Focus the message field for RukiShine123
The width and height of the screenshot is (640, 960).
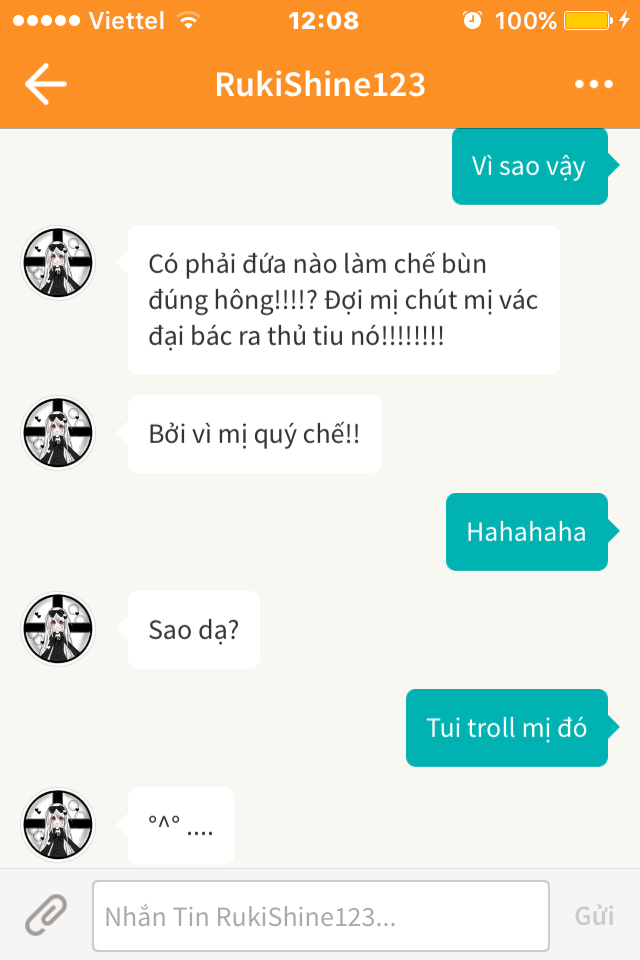[x=320, y=916]
